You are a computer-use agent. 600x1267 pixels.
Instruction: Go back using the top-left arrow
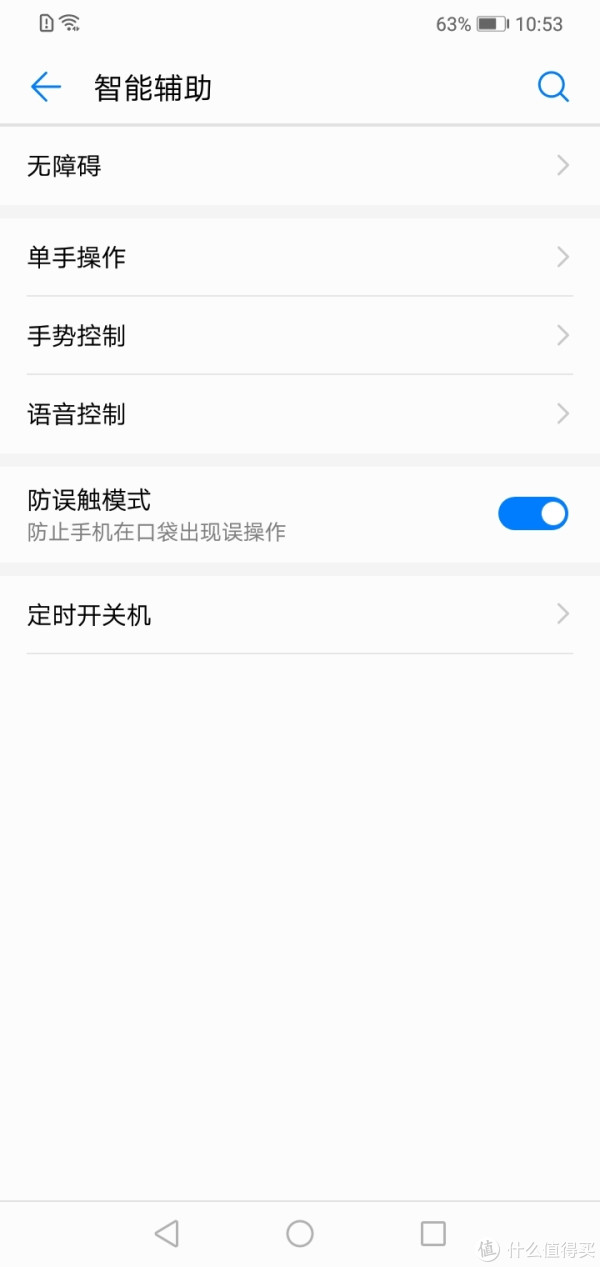click(x=46, y=87)
